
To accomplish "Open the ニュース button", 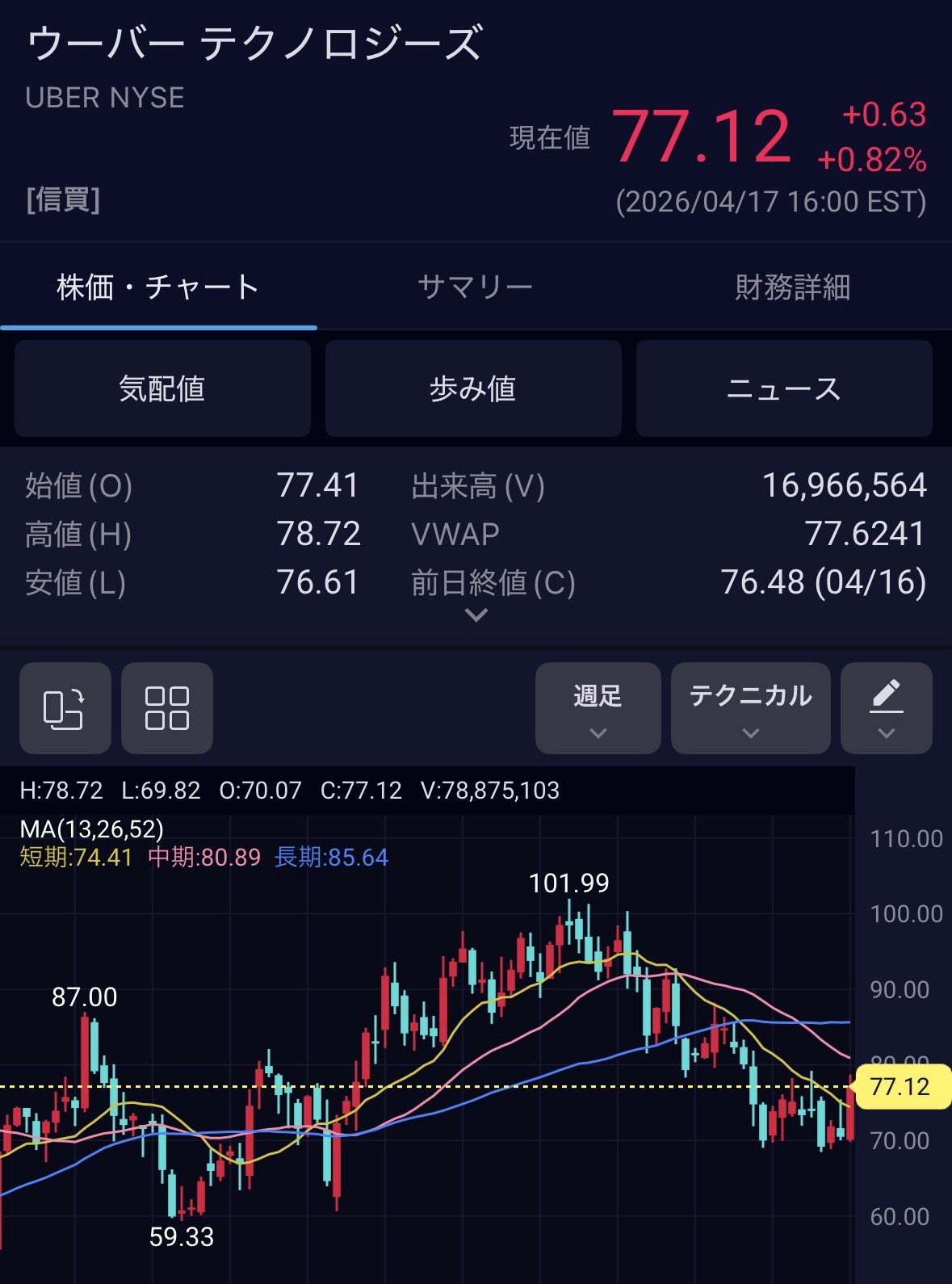I will 783,388.
